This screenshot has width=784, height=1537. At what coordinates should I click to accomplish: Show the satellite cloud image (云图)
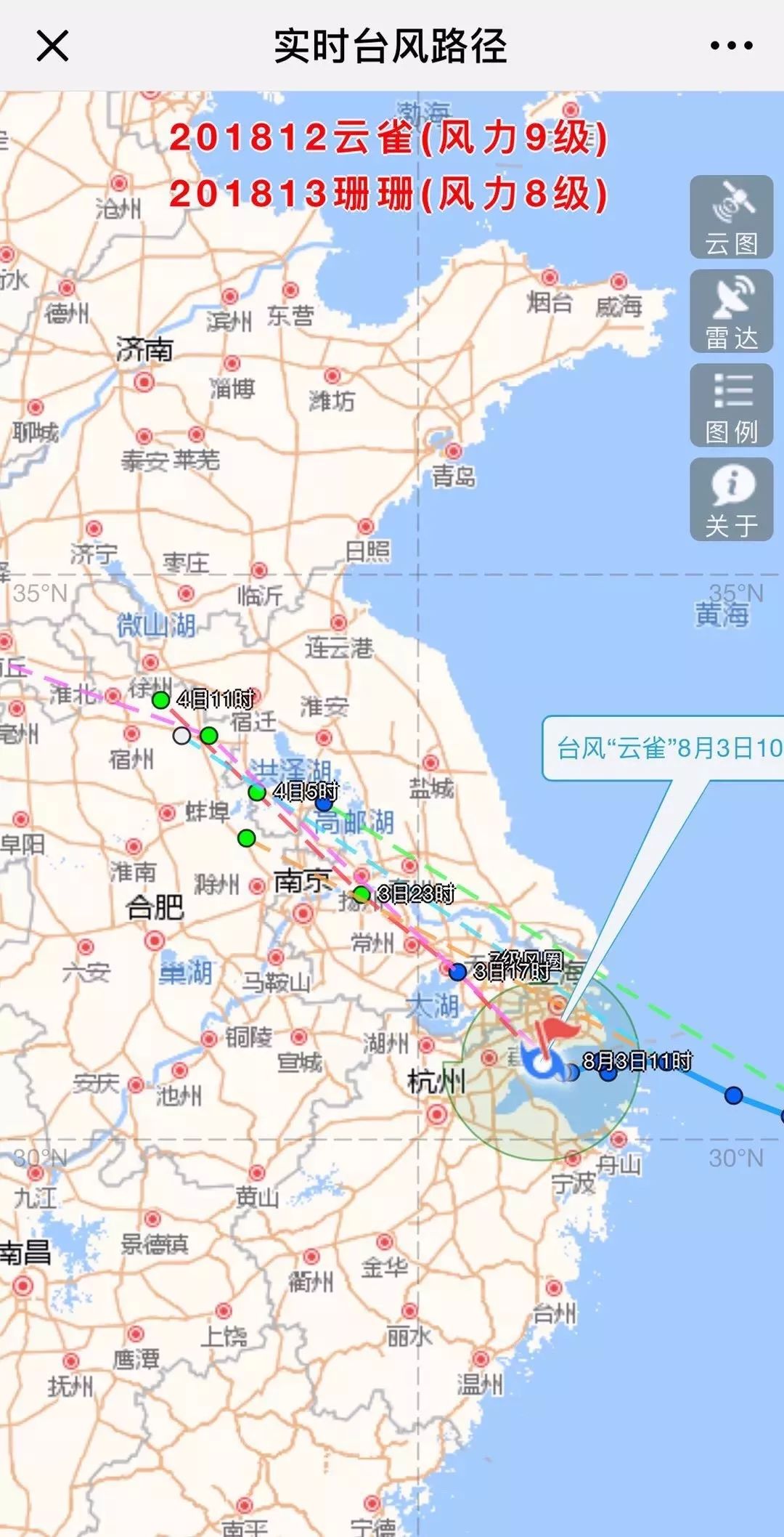(x=731, y=216)
